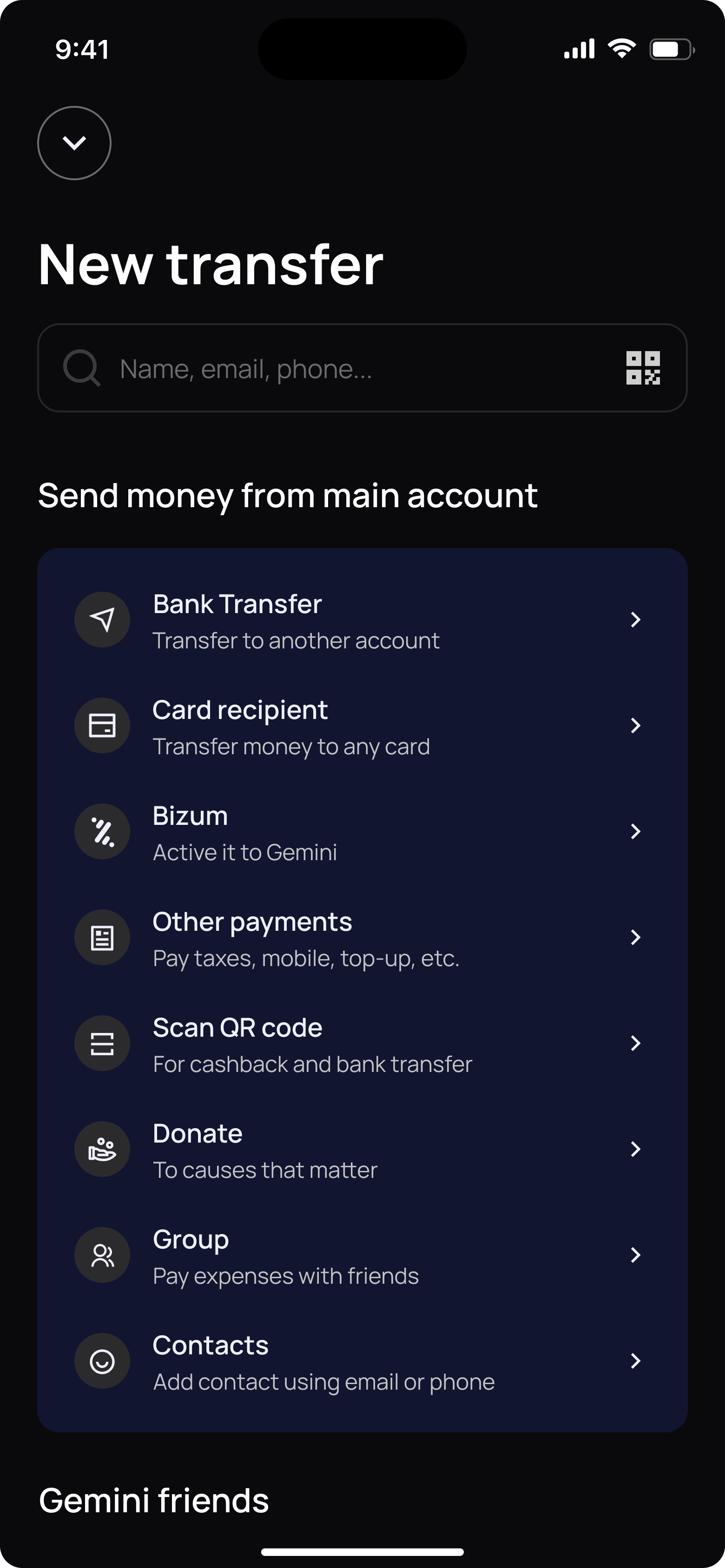Go to Contacts to add a contact
Image resolution: width=725 pixels, height=1568 pixels.
(362, 1362)
